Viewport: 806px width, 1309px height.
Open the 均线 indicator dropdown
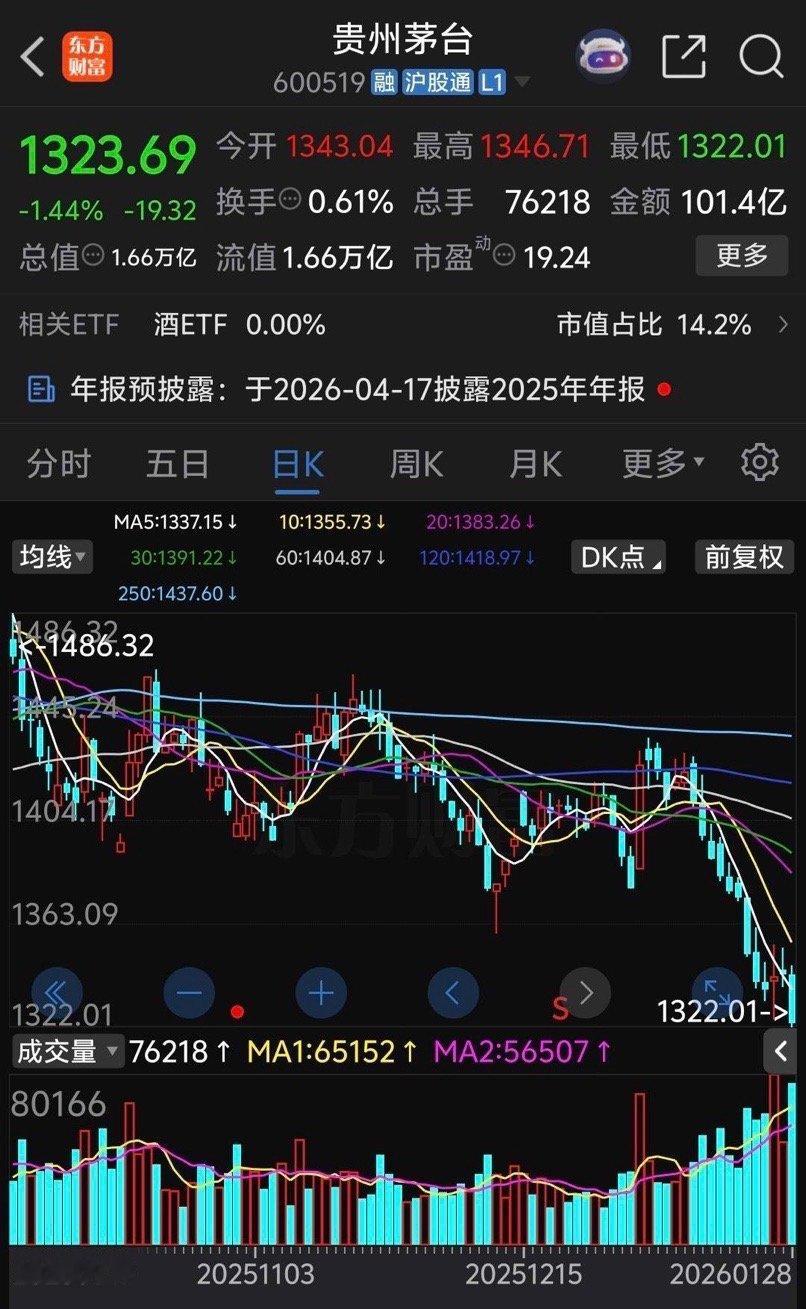click(51, 557)
